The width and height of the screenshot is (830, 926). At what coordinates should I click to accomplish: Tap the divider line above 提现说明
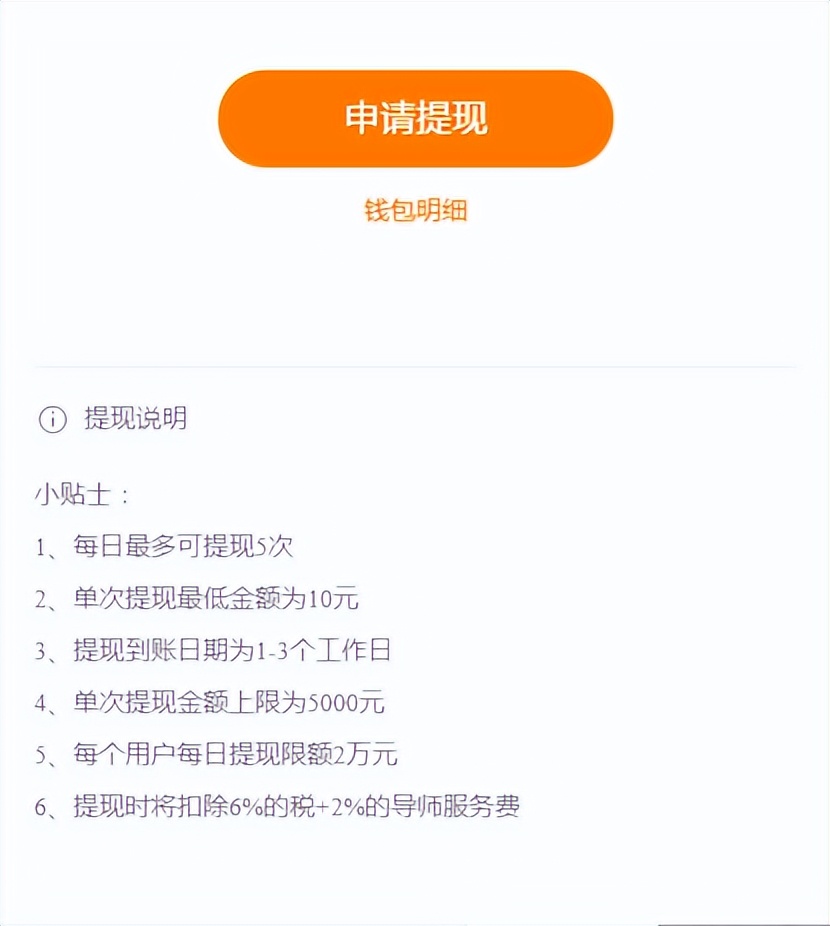pyautogui.click(x=415, y=368)
